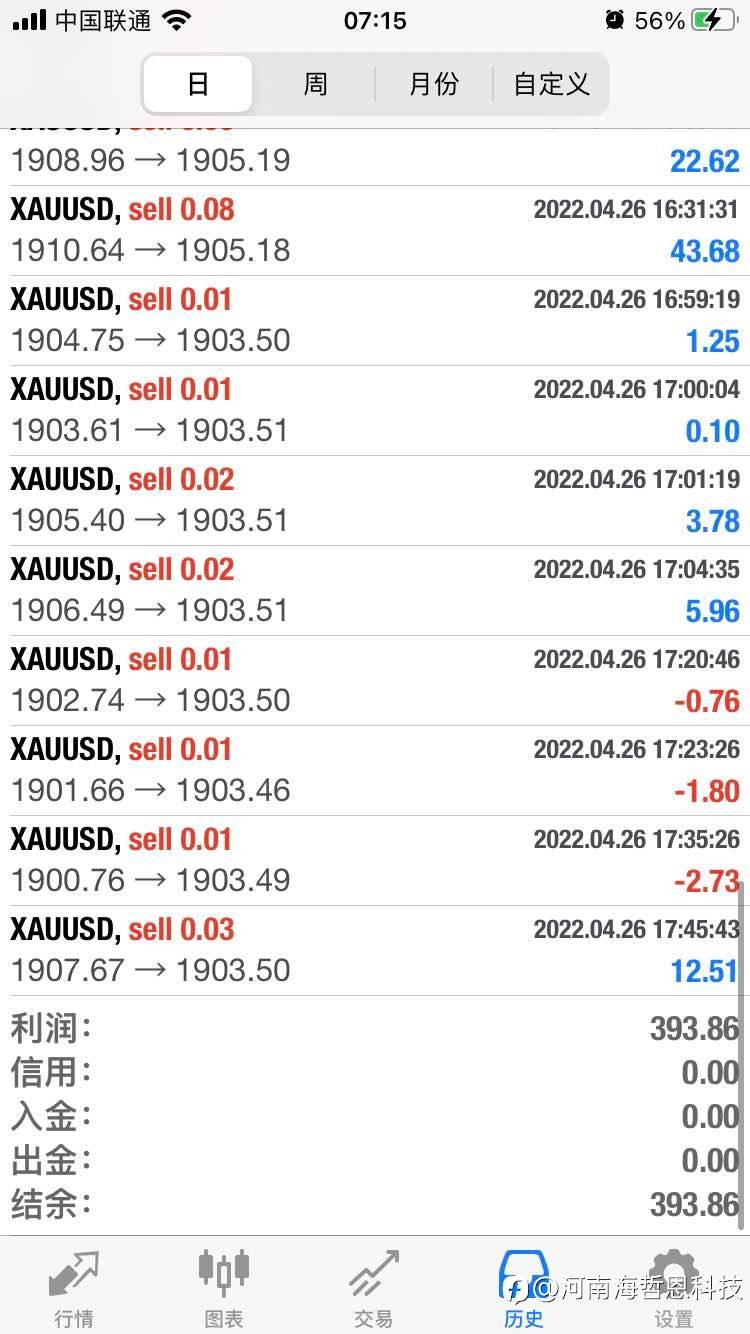750x1334 pixels.
Task: Switch to the 月份 (month) period
Action: click(x=434, y=84)
